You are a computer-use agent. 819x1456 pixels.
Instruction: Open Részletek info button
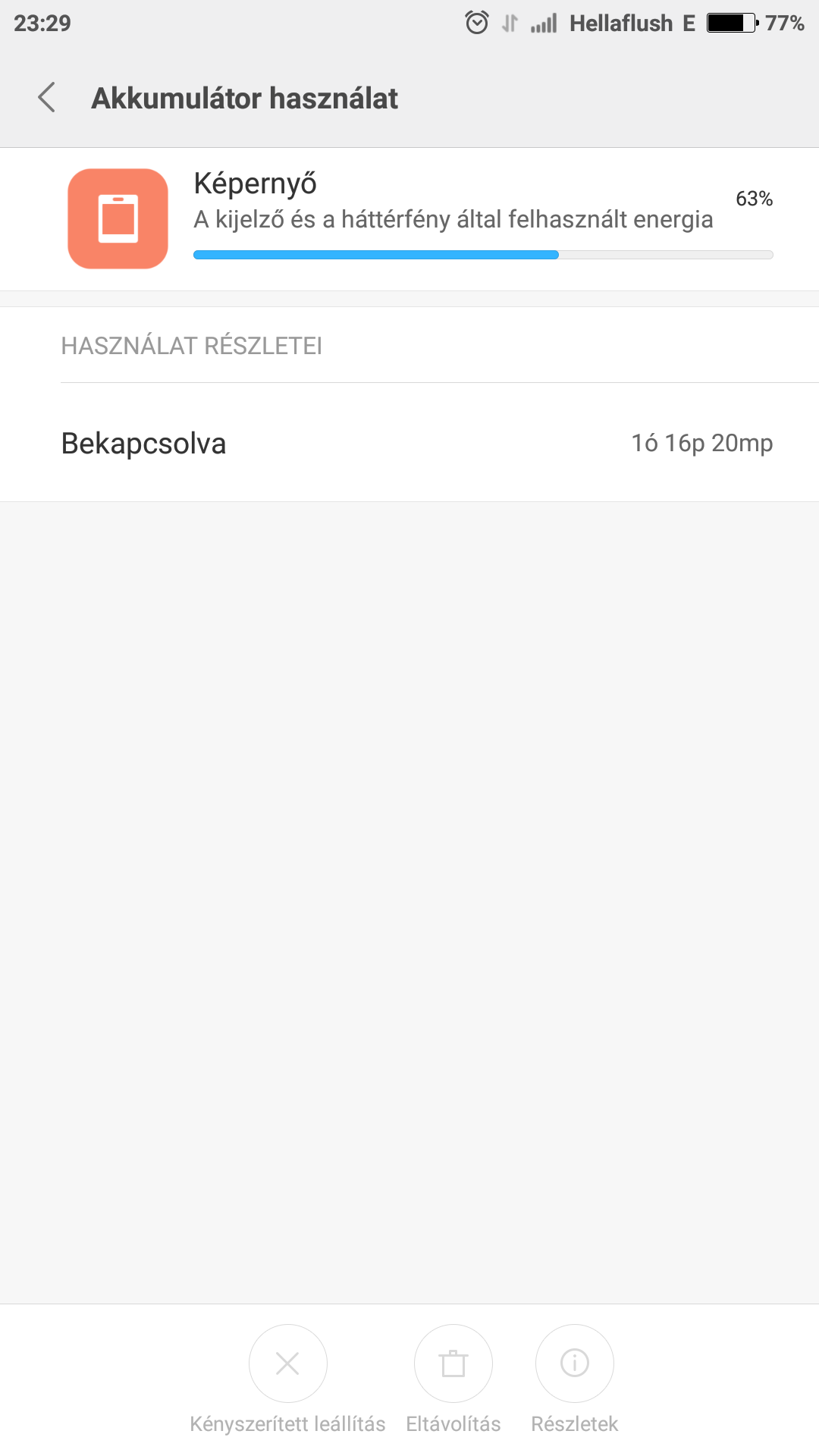[x=575, y=1363]
